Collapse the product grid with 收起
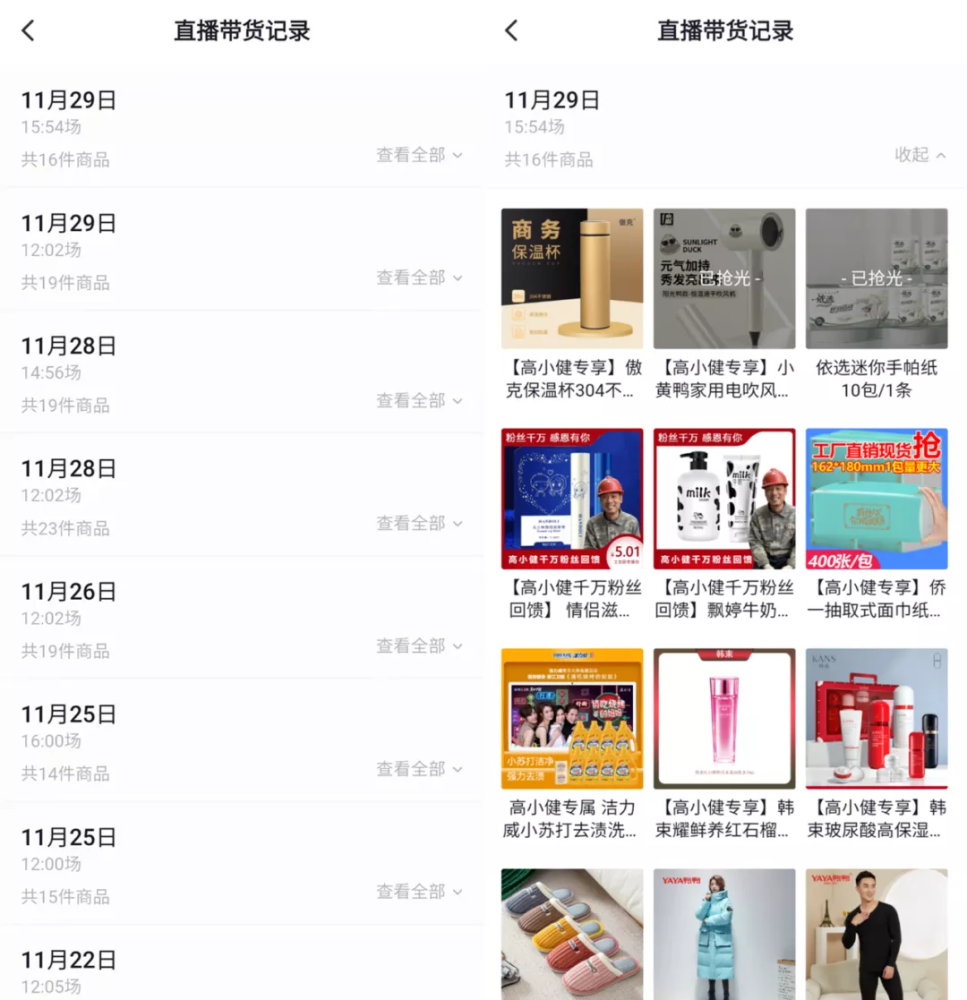 (x=920, y=155)
